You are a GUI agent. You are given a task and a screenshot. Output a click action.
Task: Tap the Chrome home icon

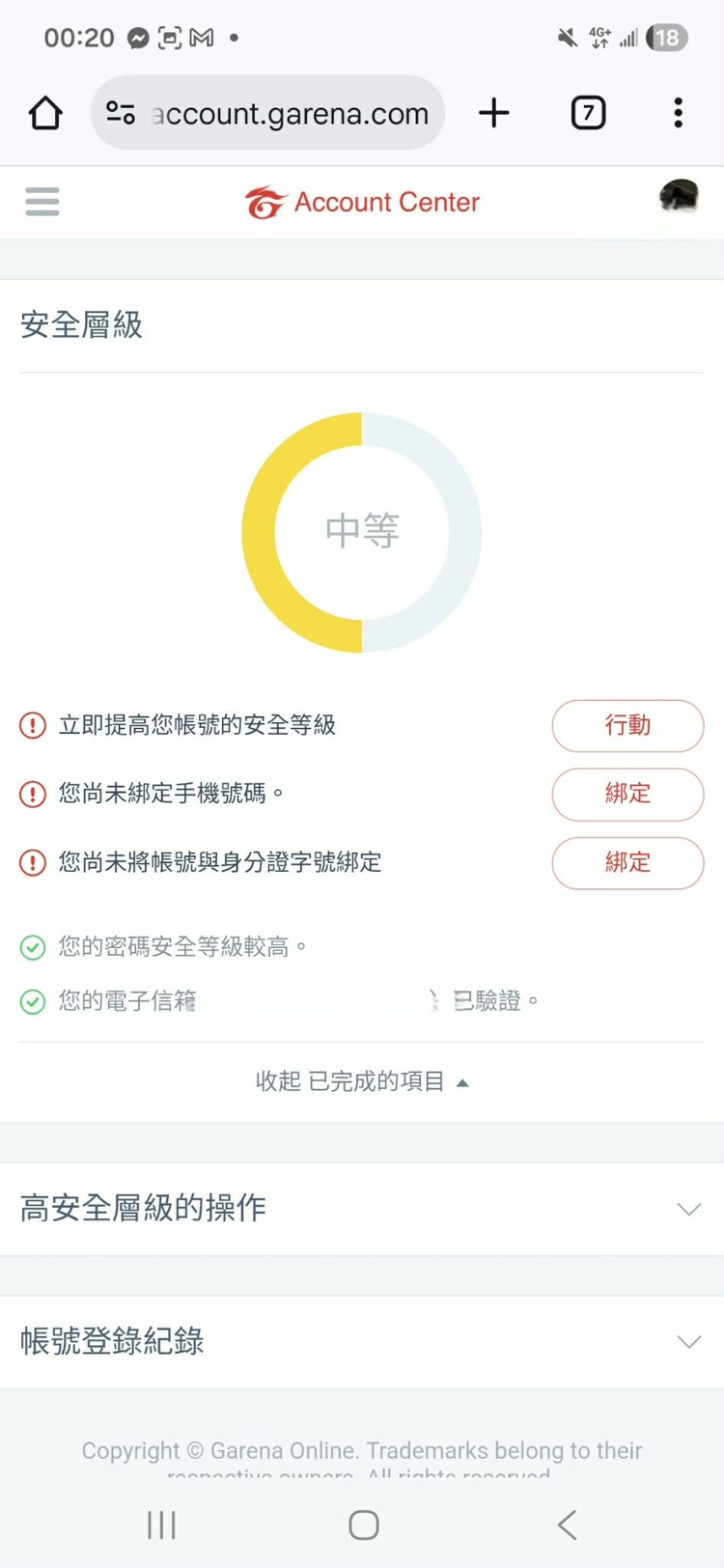pos(44,113)
